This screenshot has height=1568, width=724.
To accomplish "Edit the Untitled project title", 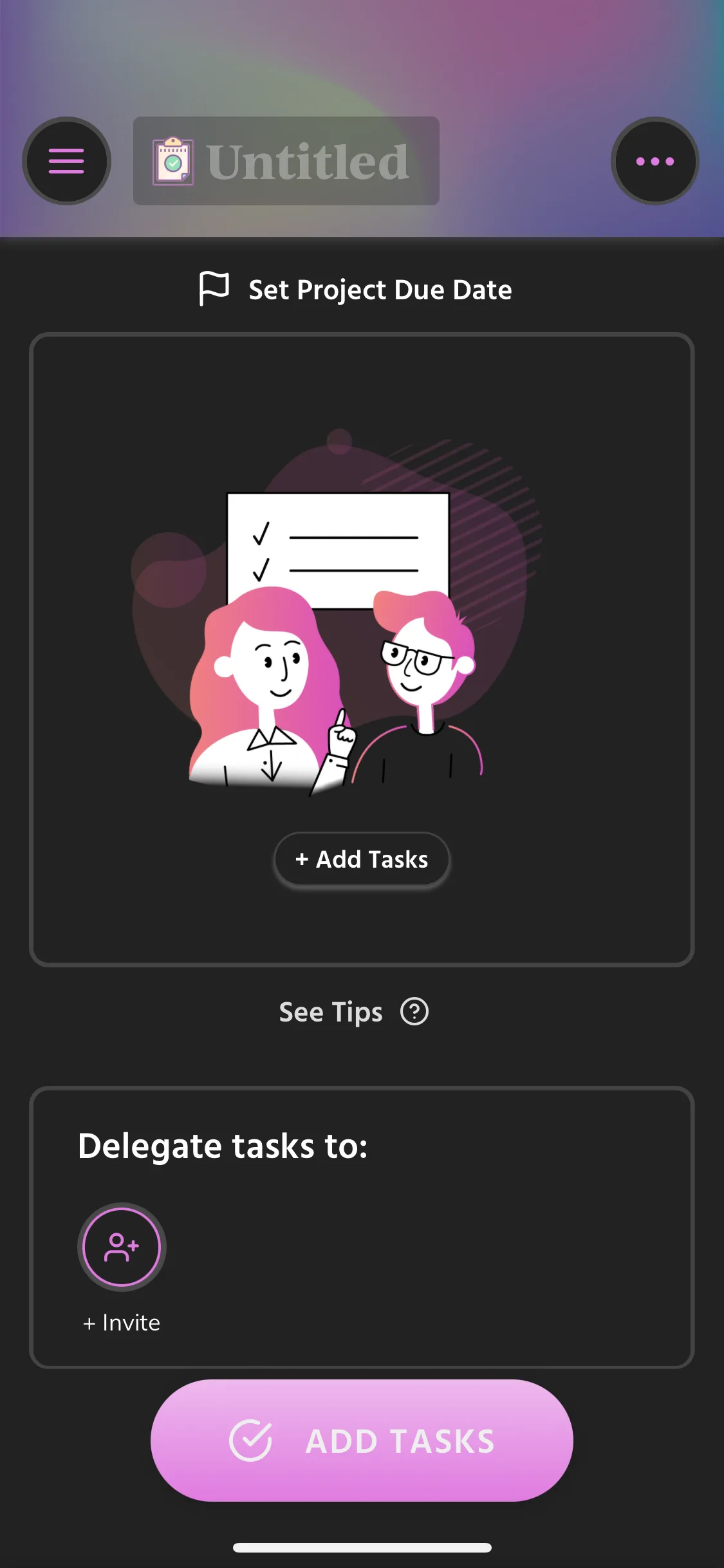I will point(286,161).
